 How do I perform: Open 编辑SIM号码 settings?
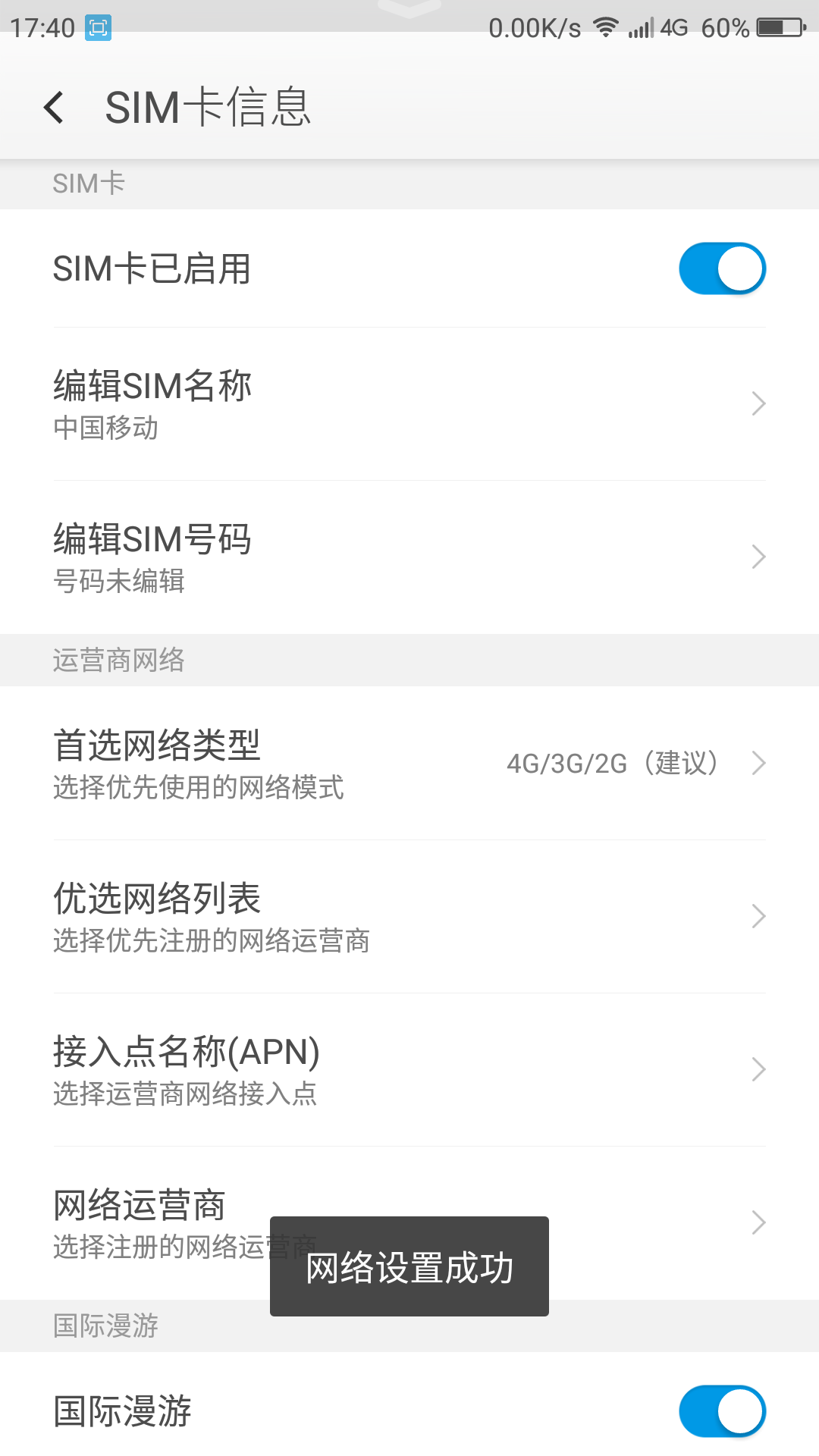409,556
